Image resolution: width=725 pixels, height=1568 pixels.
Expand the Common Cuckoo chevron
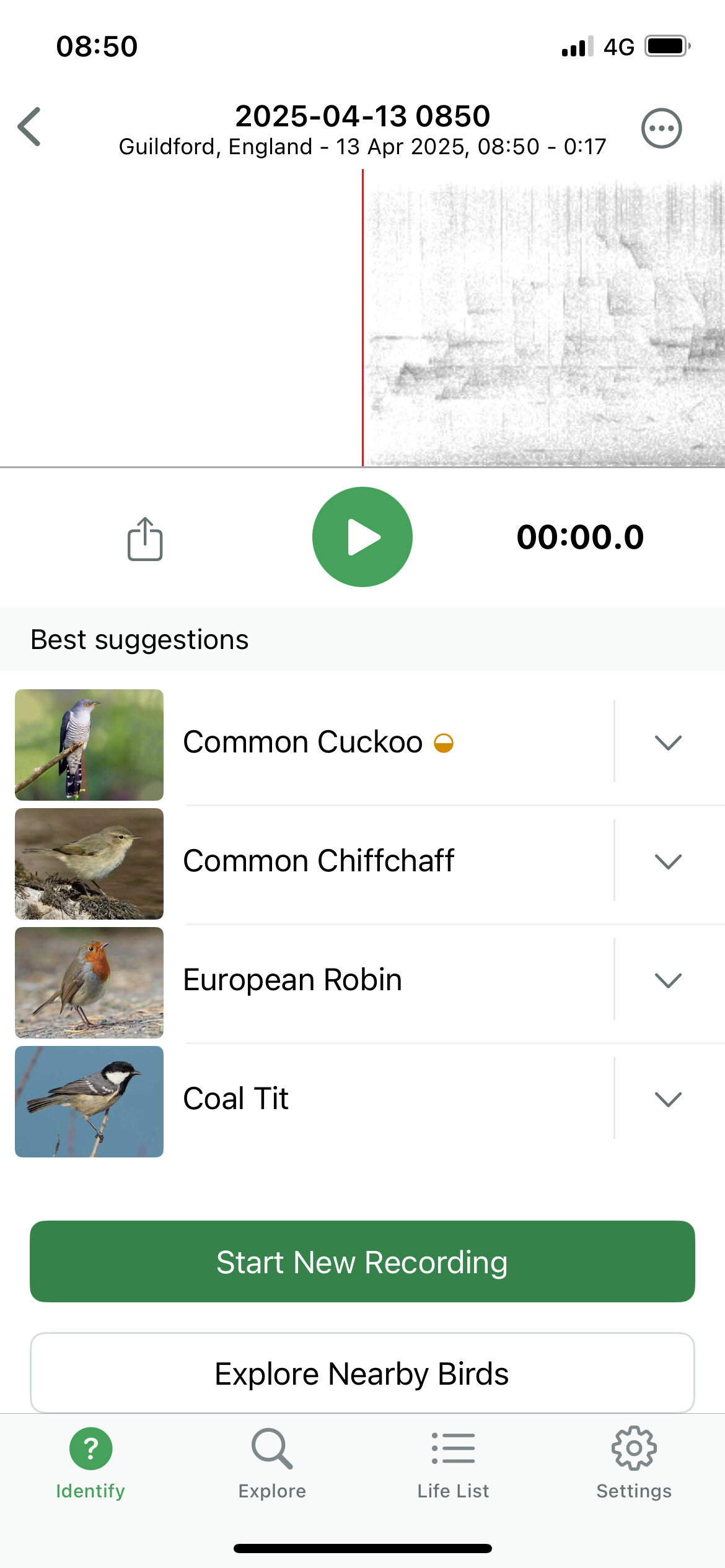668,743
